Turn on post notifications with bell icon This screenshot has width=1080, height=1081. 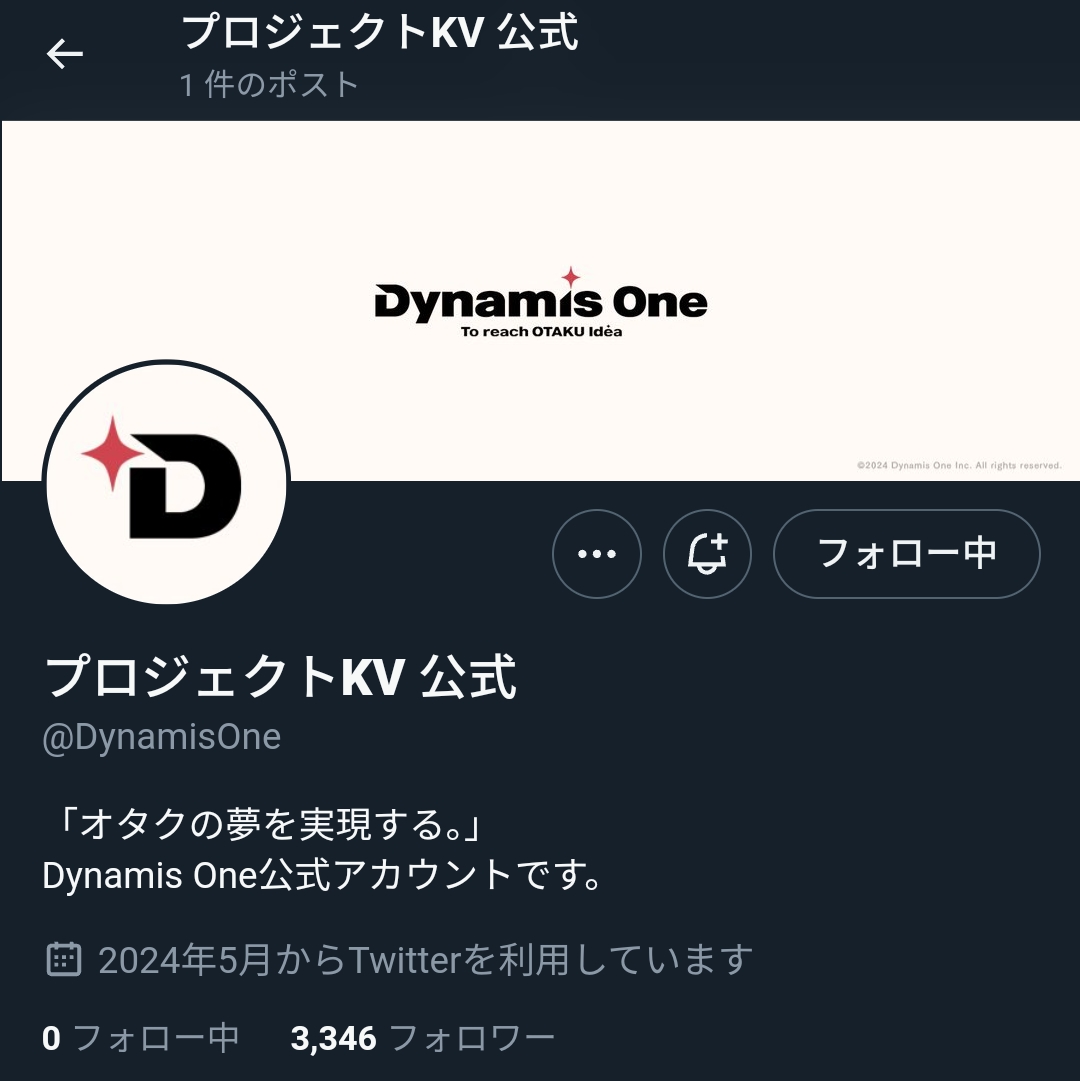click(707, 554)
